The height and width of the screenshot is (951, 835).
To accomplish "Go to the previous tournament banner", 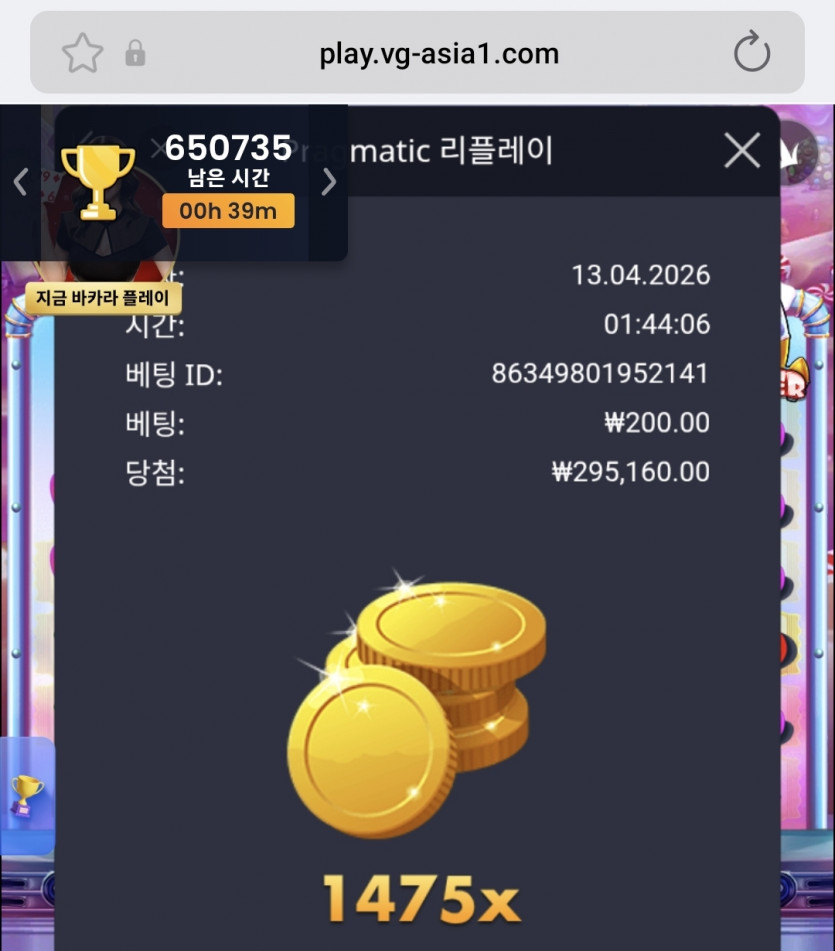I will [x=21, y=181].
